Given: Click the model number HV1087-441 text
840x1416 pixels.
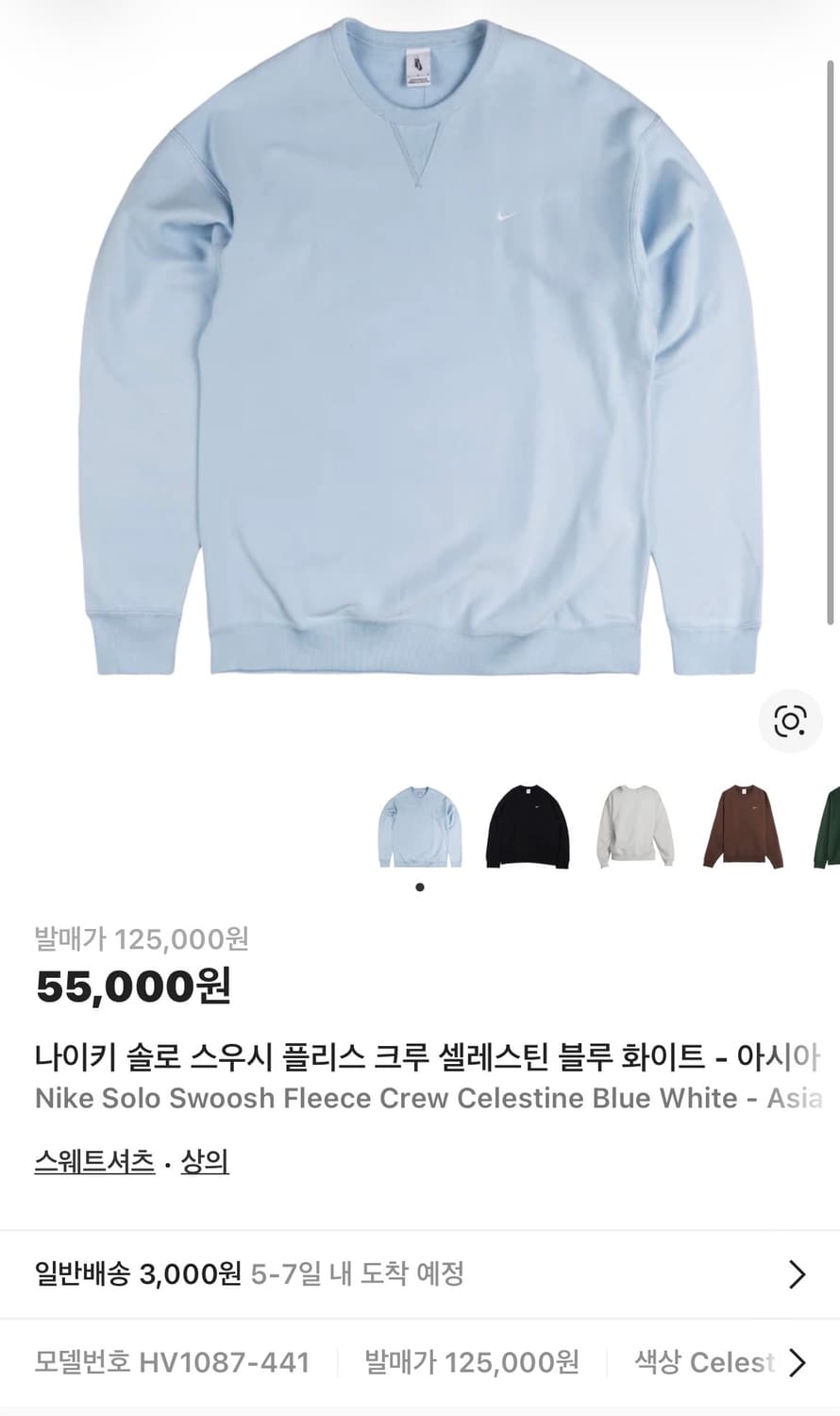Looking at the screenshot, I should pos(173,1362).
